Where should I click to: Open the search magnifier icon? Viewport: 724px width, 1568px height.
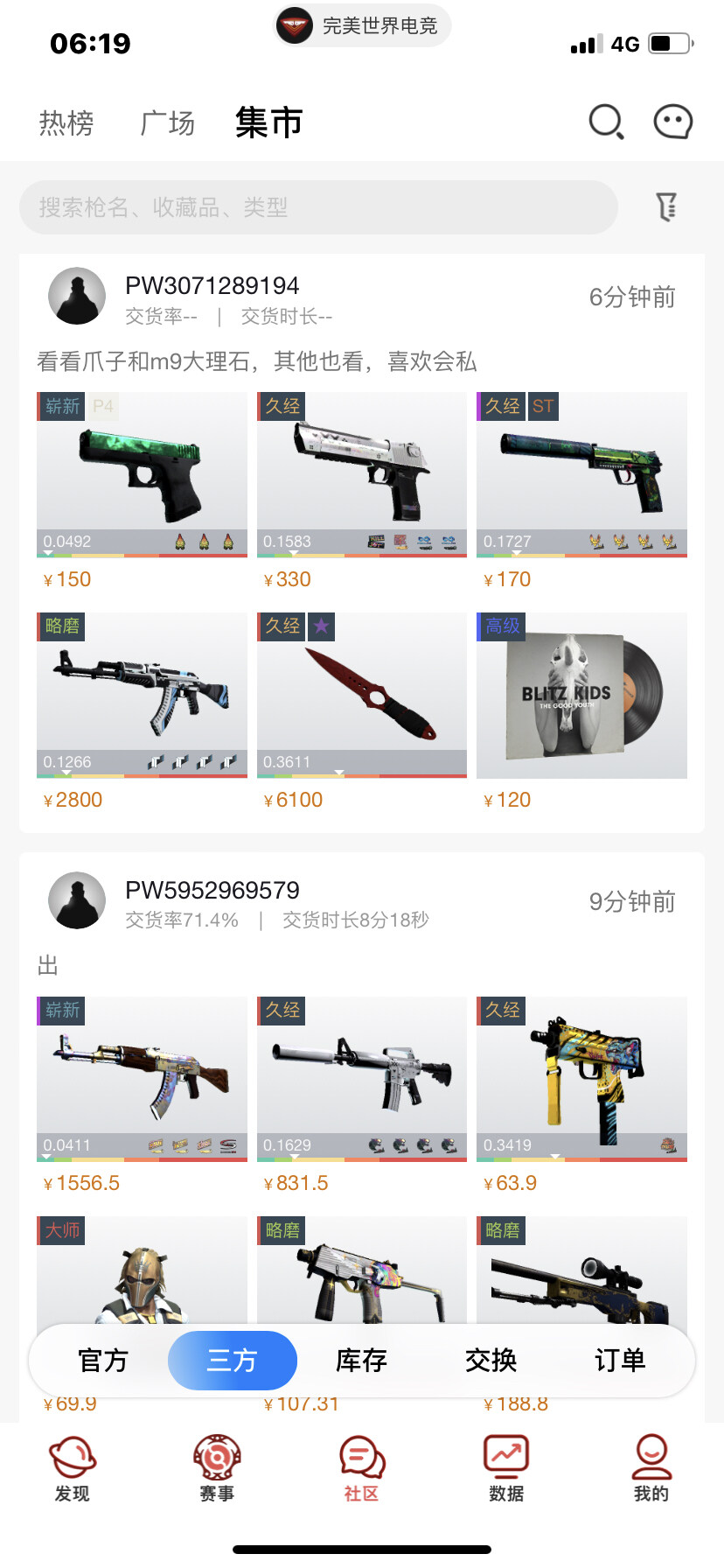pos(607,122)
